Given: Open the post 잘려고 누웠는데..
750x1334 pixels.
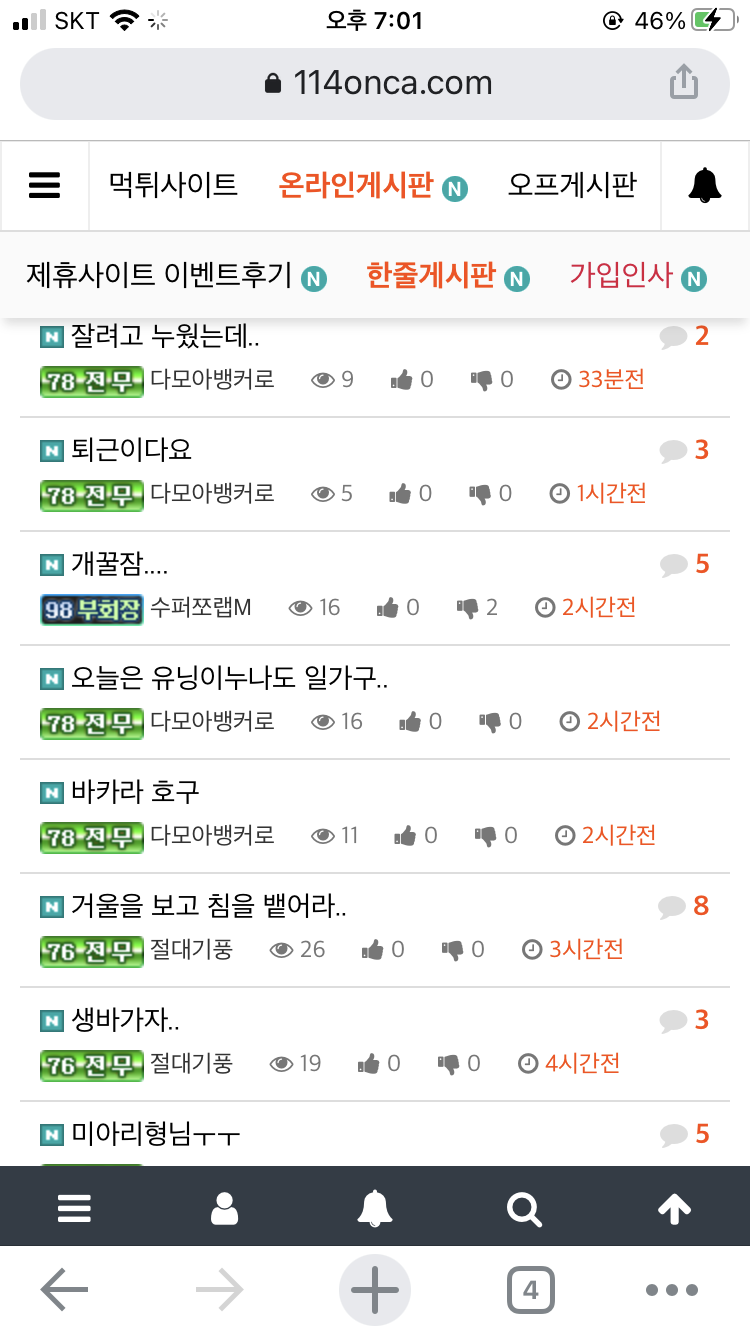Looking at the screenshot, I should pos(165,337).
